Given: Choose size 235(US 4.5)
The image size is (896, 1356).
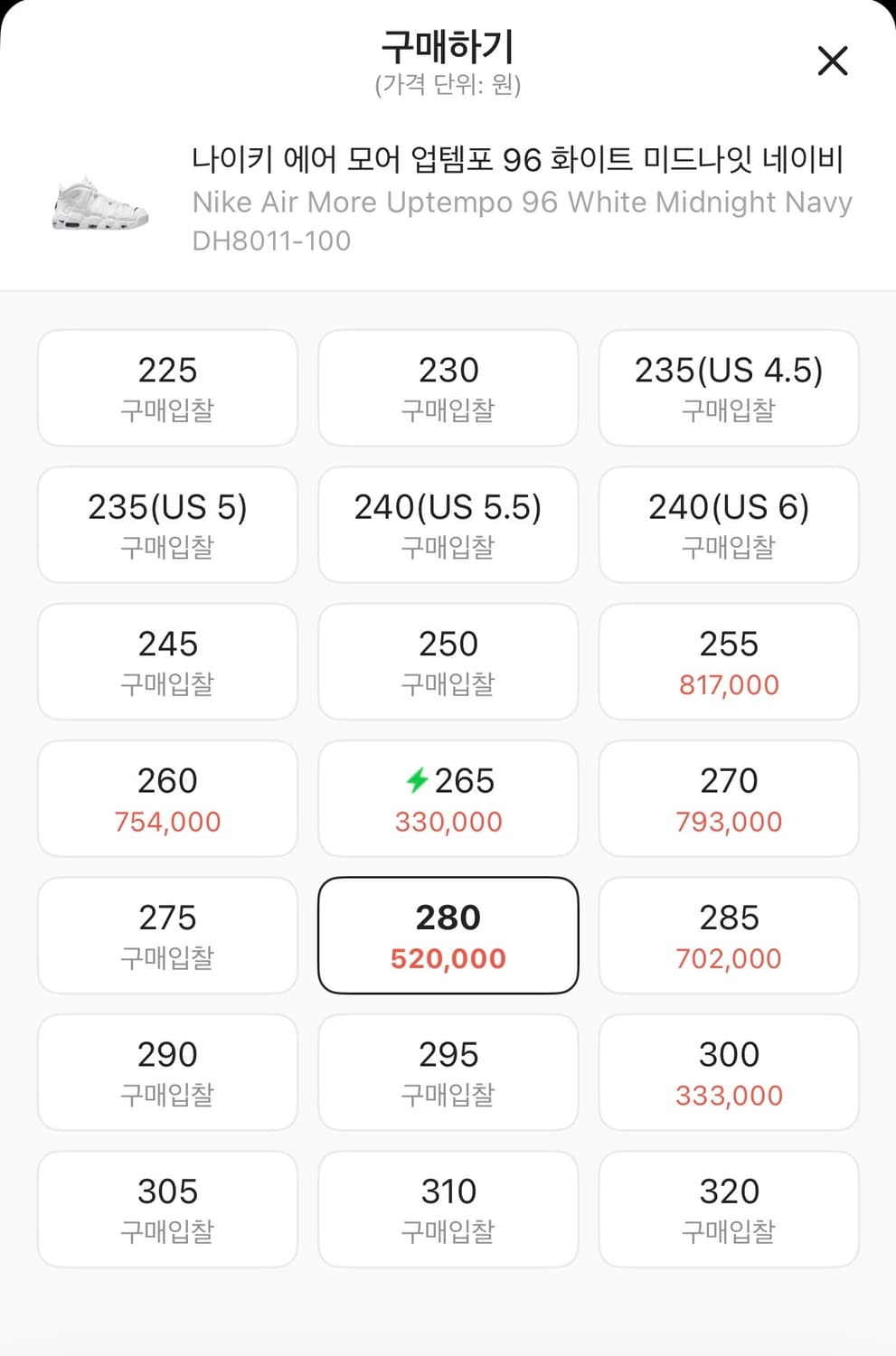Looking at the screenshot, I should coord(728,388).
